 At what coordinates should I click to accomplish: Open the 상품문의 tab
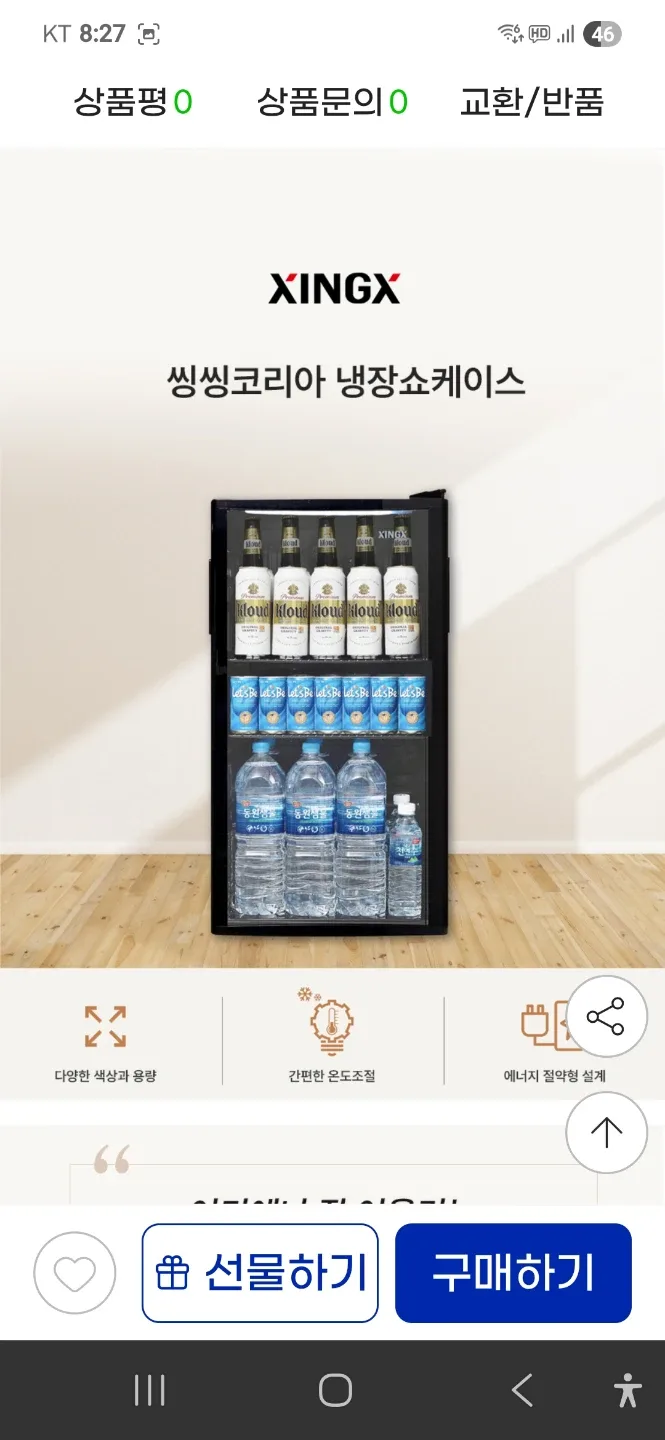click(x=332, y=102)
